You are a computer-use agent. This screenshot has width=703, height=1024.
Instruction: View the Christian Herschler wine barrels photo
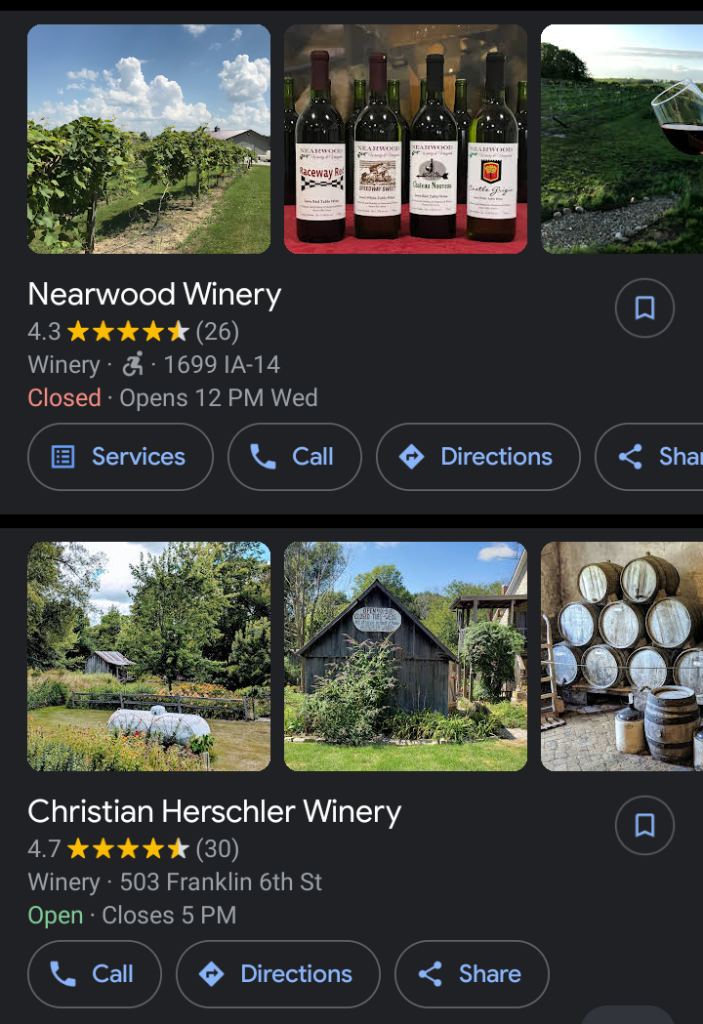(x=622, y=656)
